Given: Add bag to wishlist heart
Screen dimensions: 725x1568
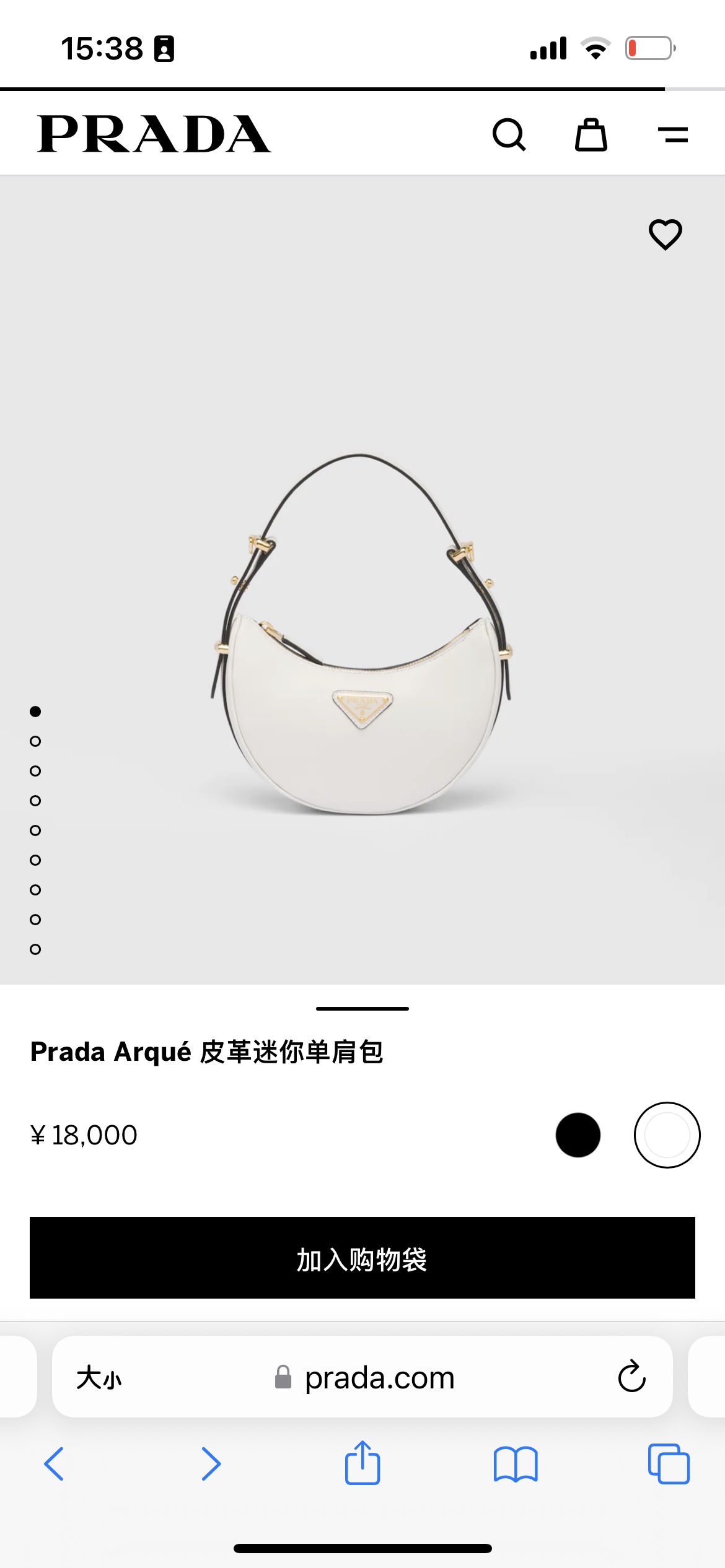Looking at the screenshot, I should point(666,235).
